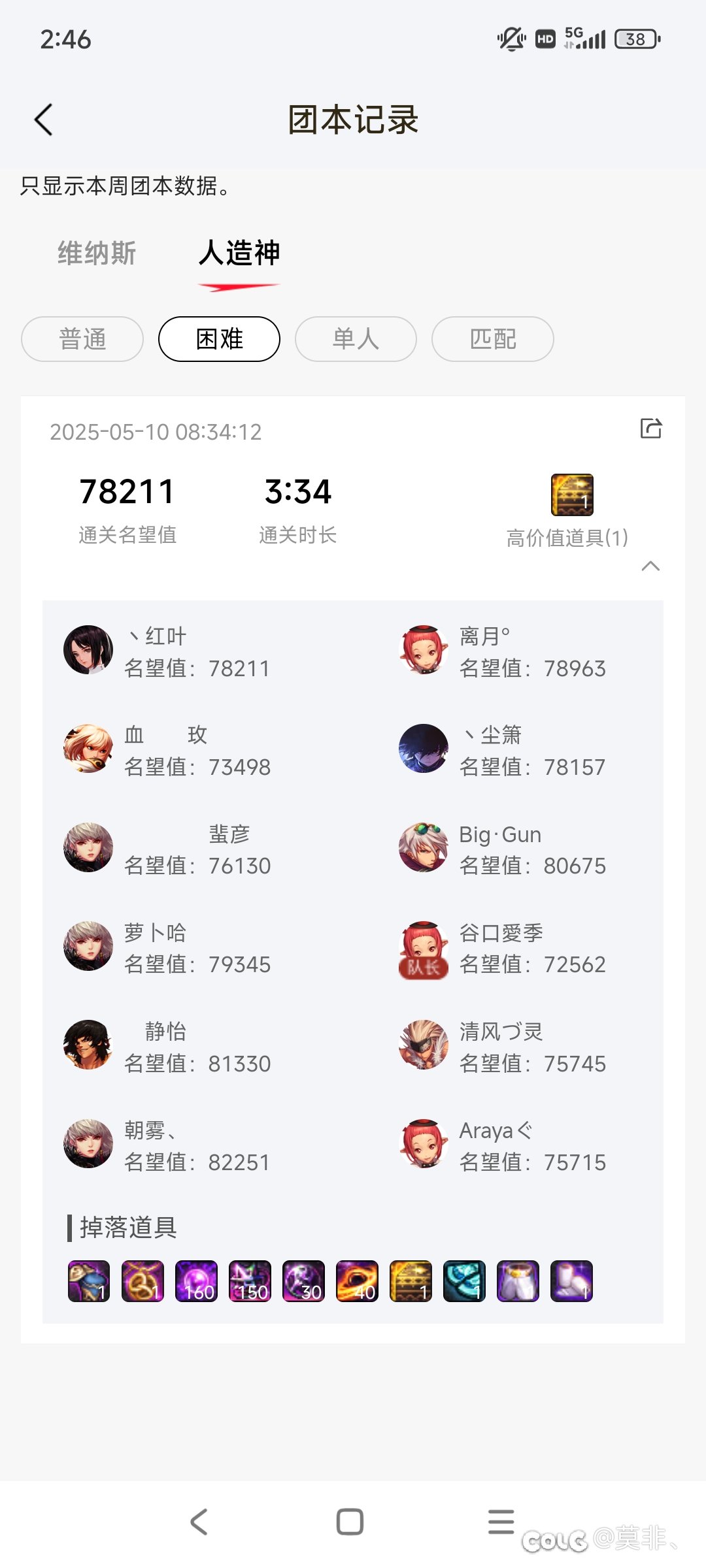Image resolution: width=706 pixels, height=1568 pixels.
Task: Select the 人造神 tab
Action: point(239,253)
